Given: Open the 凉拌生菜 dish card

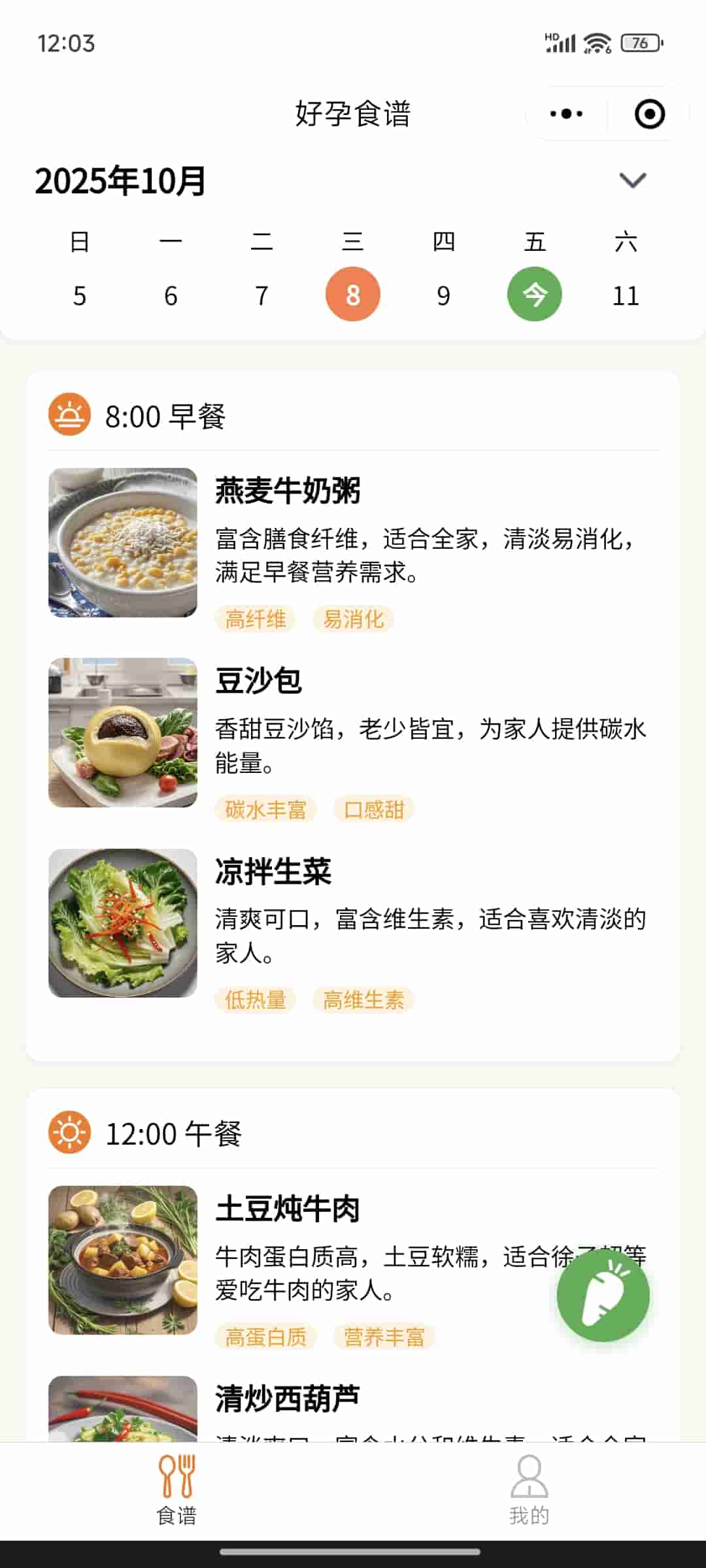Looking at the screenshot, I should point(353,923).
